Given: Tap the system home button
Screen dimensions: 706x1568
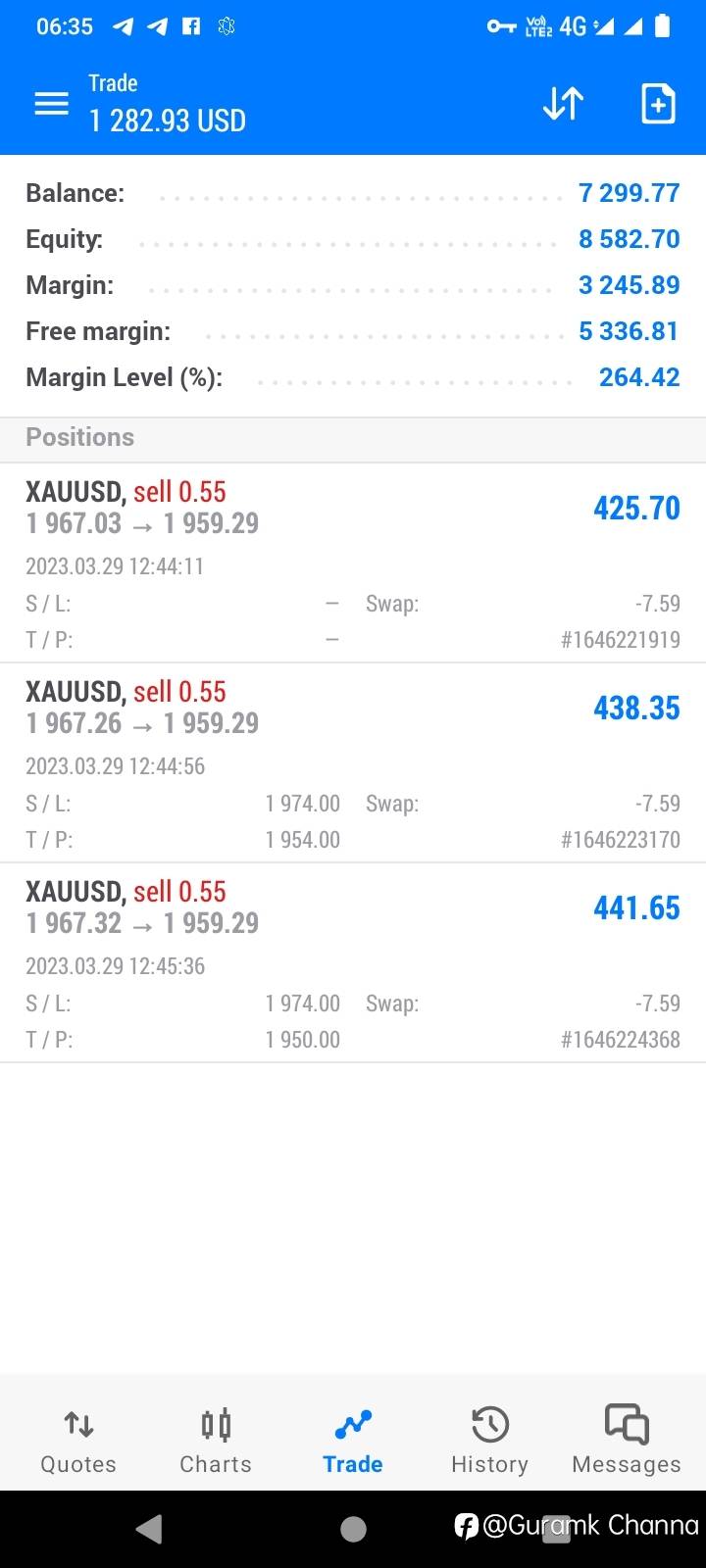Looking at the screenshot, I should (x=353, y=1529).
